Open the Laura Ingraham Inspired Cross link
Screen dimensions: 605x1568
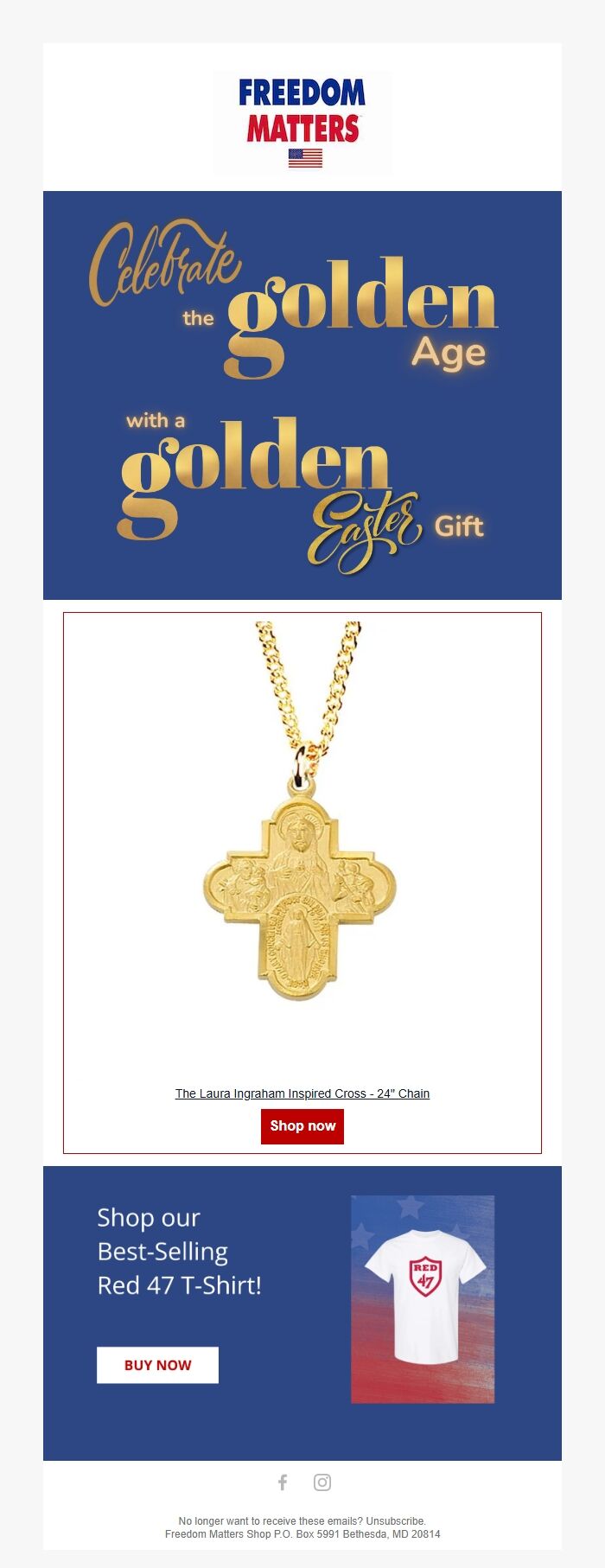tap(302, 1093)
